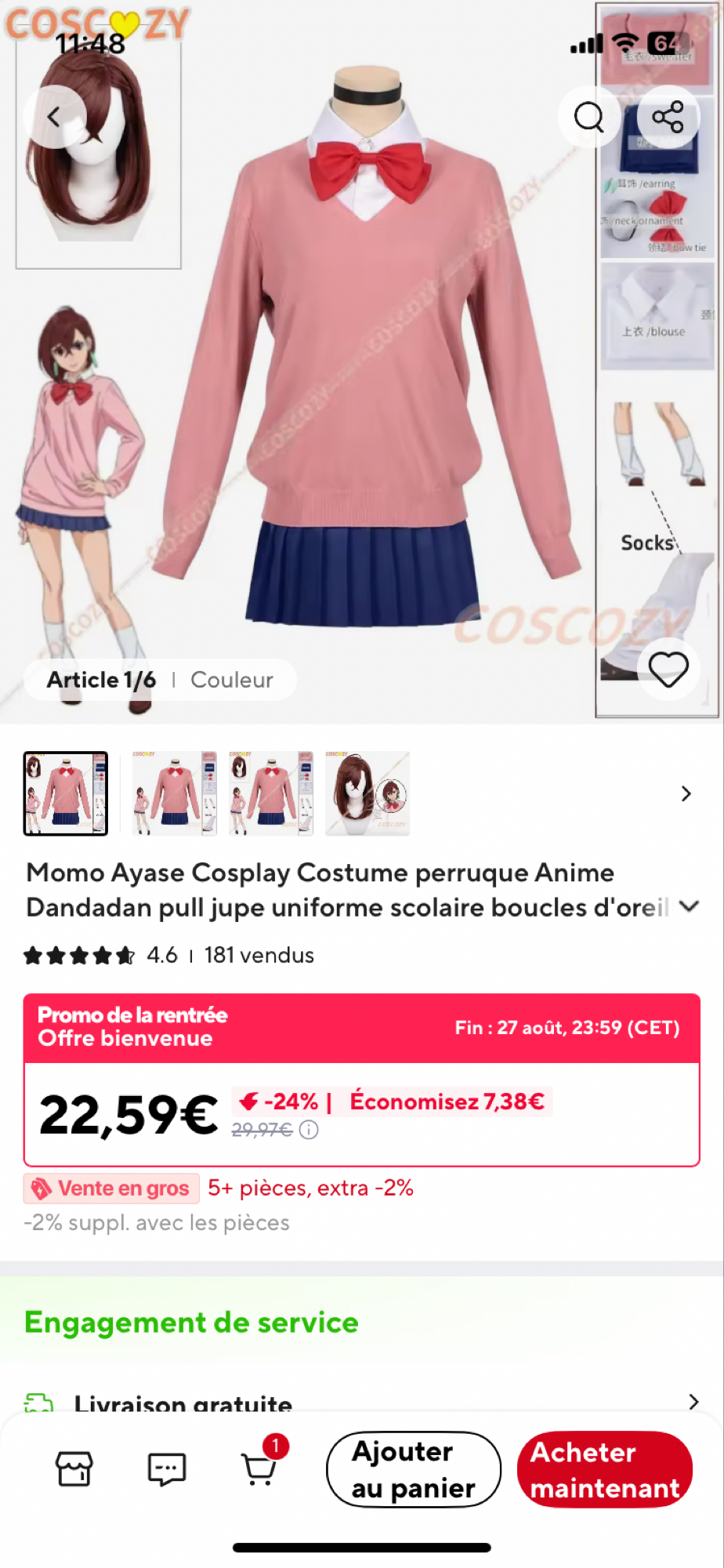The width and height of the screenshot is (724, 1568).
Task: Select the third product thumbnail
Action: tap(271, 793)
